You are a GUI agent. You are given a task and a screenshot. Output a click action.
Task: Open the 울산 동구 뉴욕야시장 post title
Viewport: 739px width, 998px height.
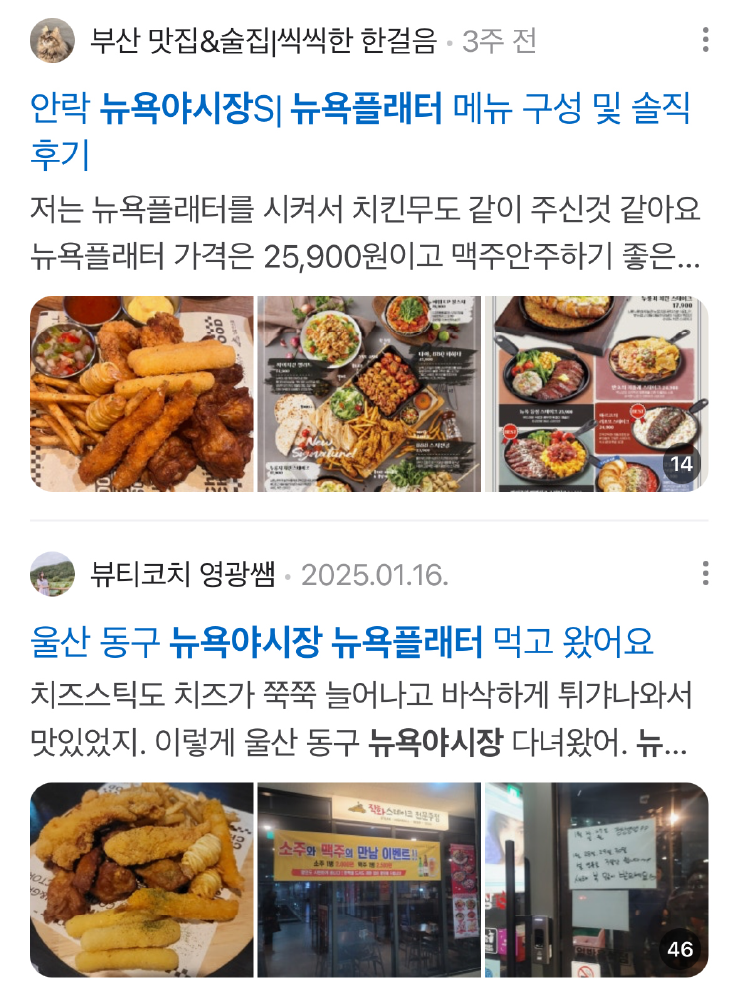[x=342, y=642]
